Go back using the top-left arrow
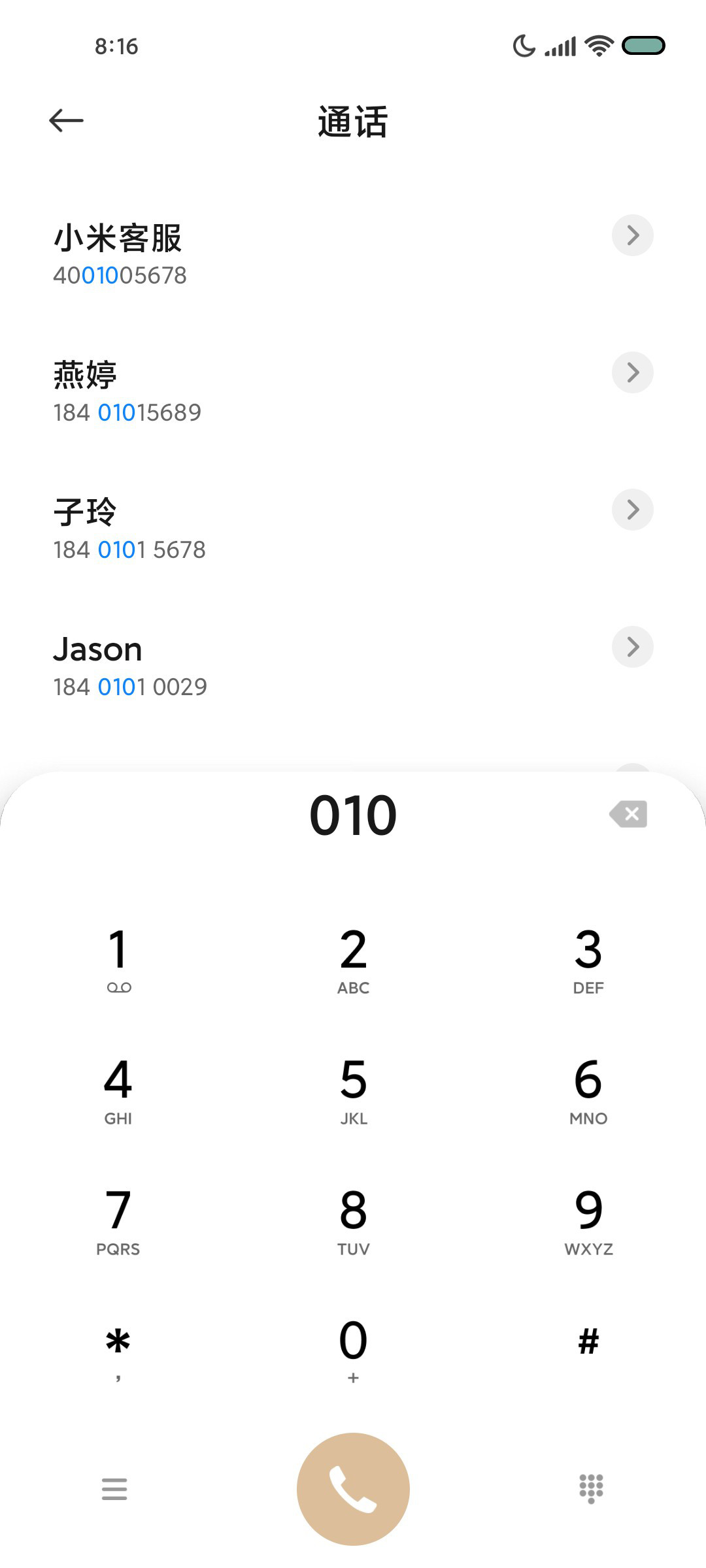The image size is (706, 1568). [x=66, y=120]
